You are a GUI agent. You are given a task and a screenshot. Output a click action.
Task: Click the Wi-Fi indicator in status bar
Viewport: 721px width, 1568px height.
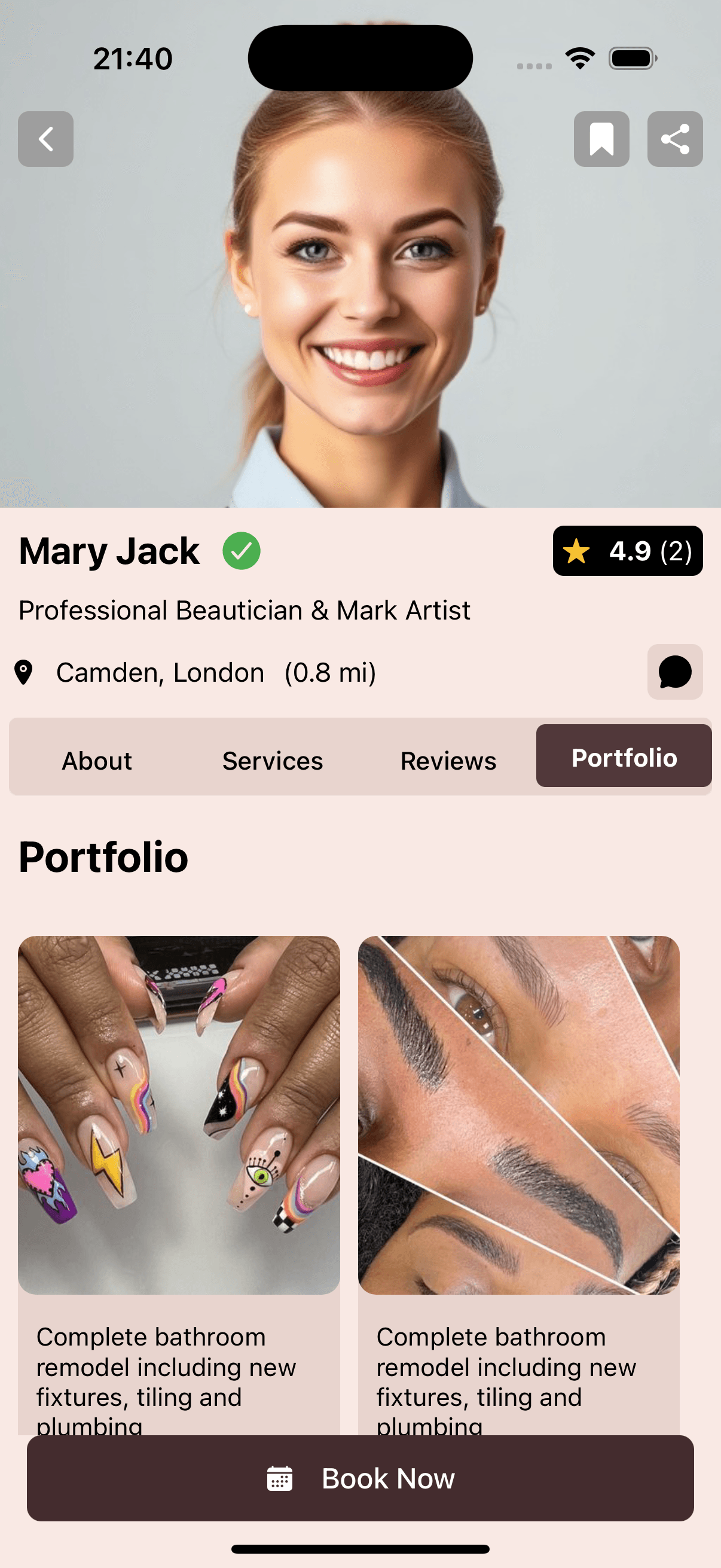tap(579, 58)
